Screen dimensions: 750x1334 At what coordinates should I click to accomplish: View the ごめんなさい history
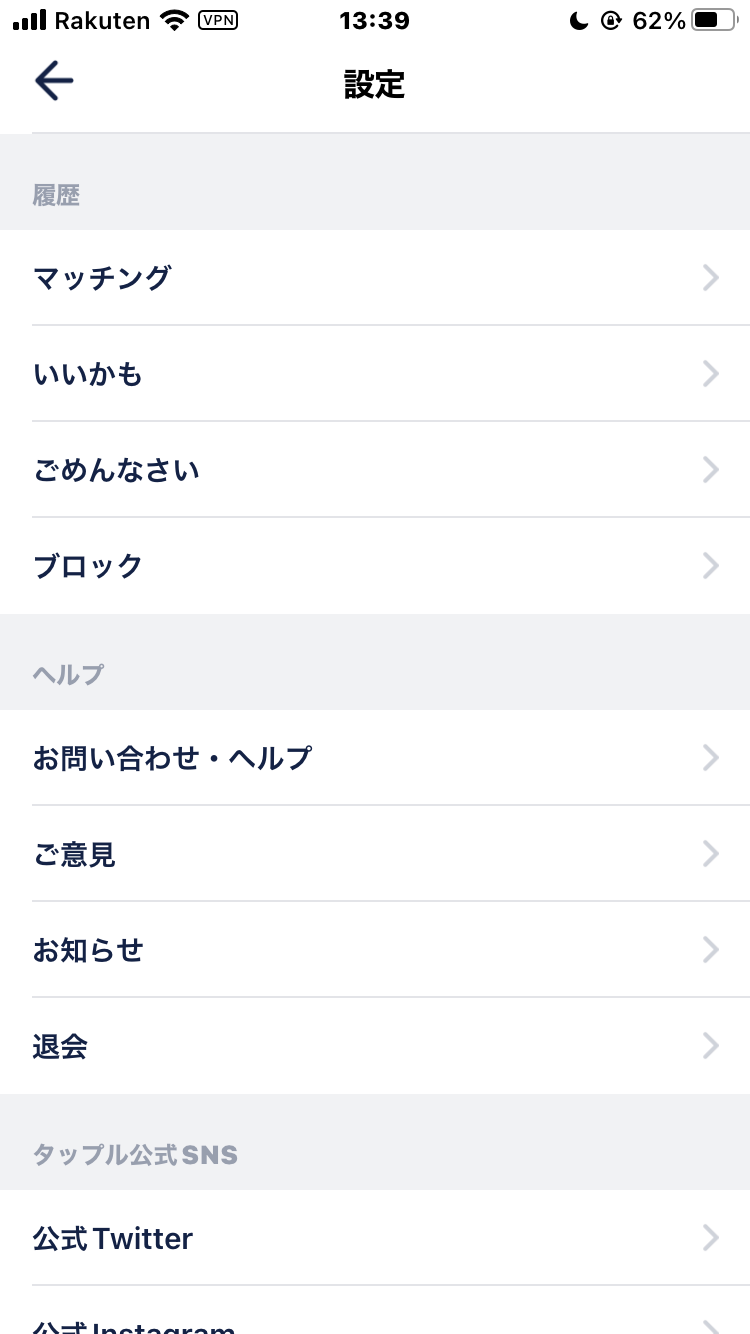(x=375, y=470)
